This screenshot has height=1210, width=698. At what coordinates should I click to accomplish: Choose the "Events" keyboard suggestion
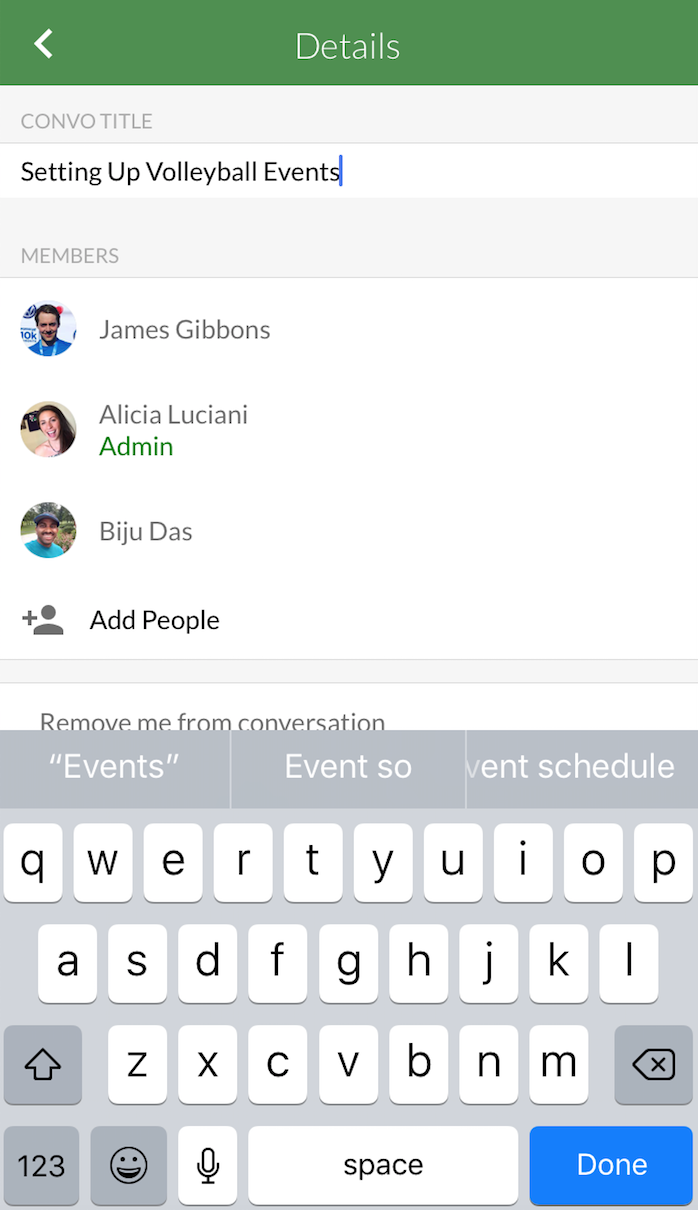point(114,767)
